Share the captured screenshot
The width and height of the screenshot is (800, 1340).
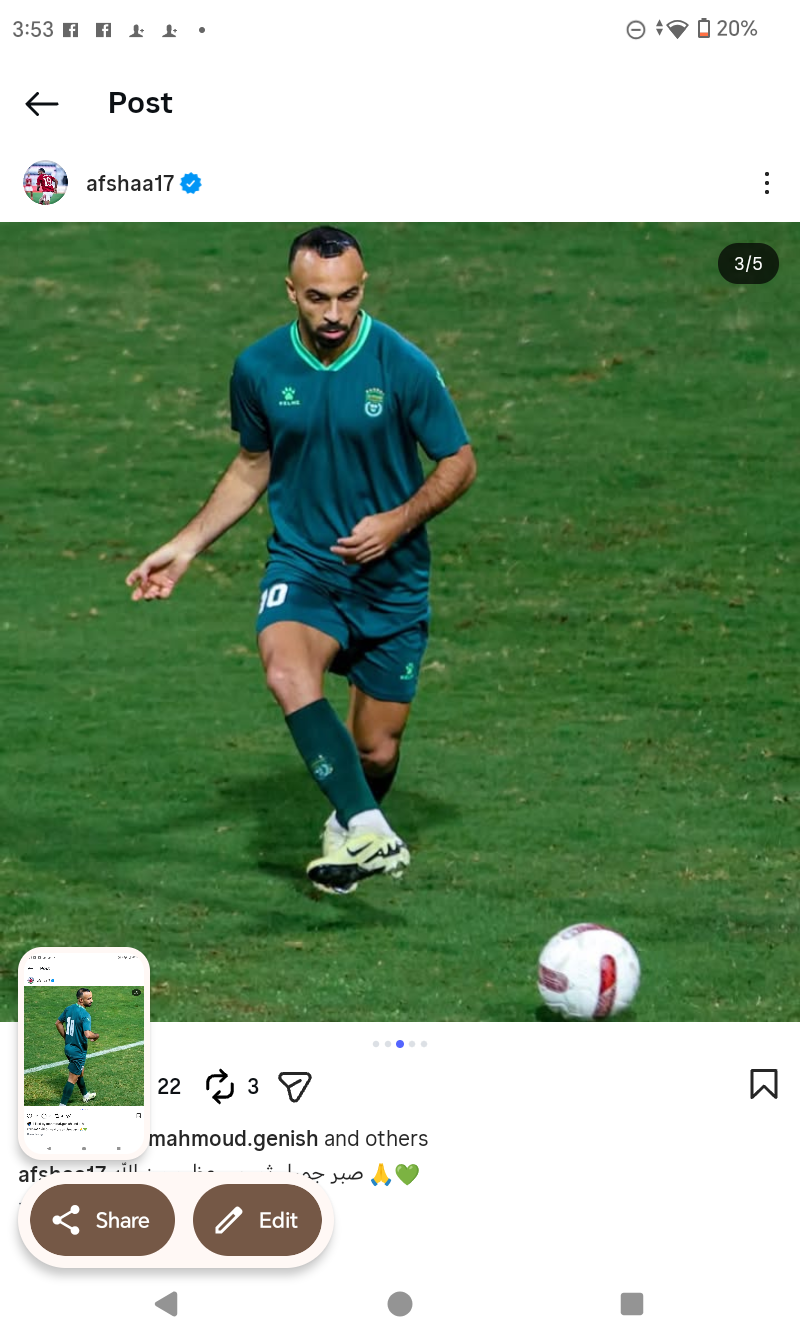pyautogui.click(x=102, y=1220)
